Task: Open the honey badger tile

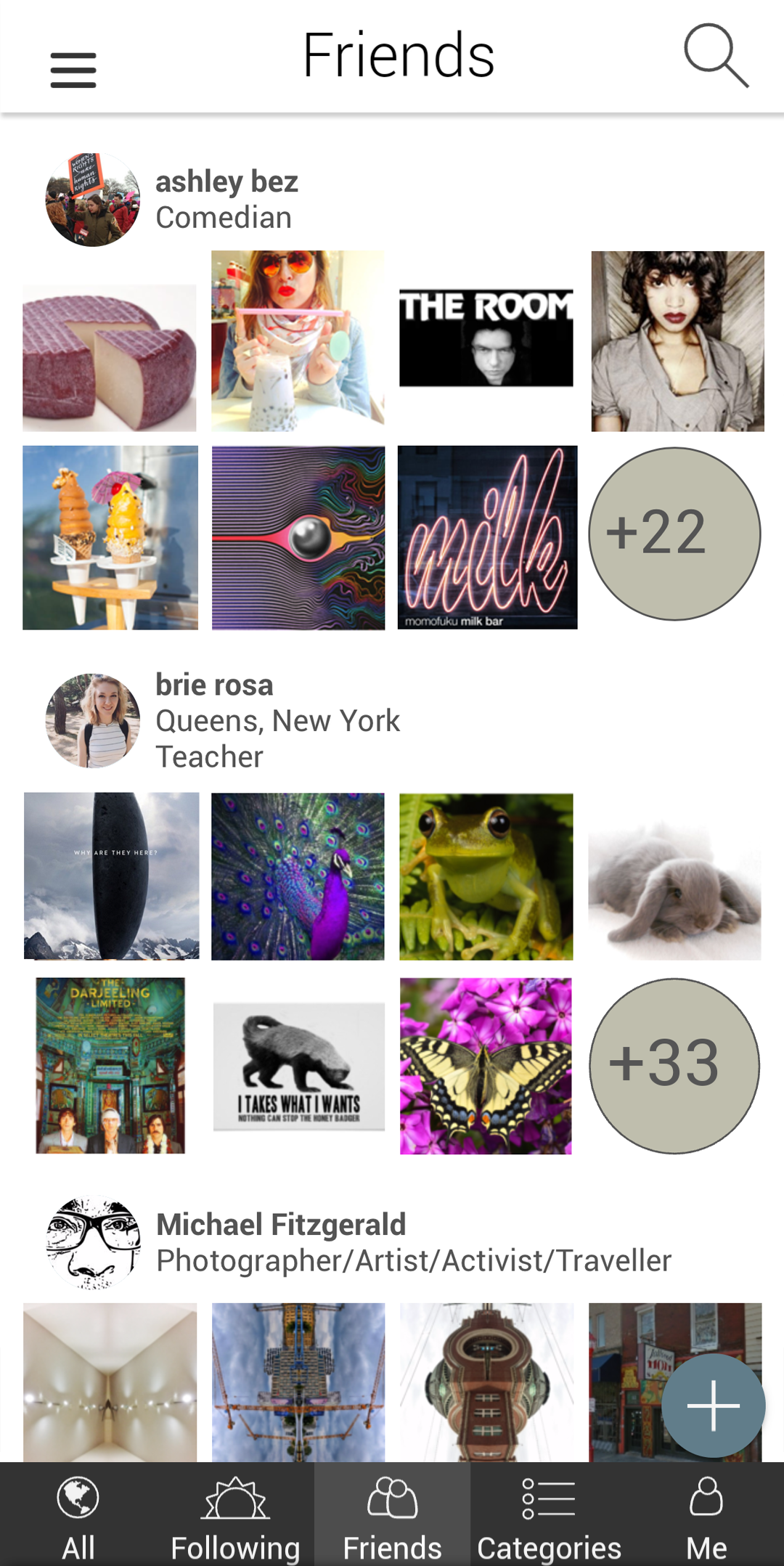Action: click(299, 1067)
